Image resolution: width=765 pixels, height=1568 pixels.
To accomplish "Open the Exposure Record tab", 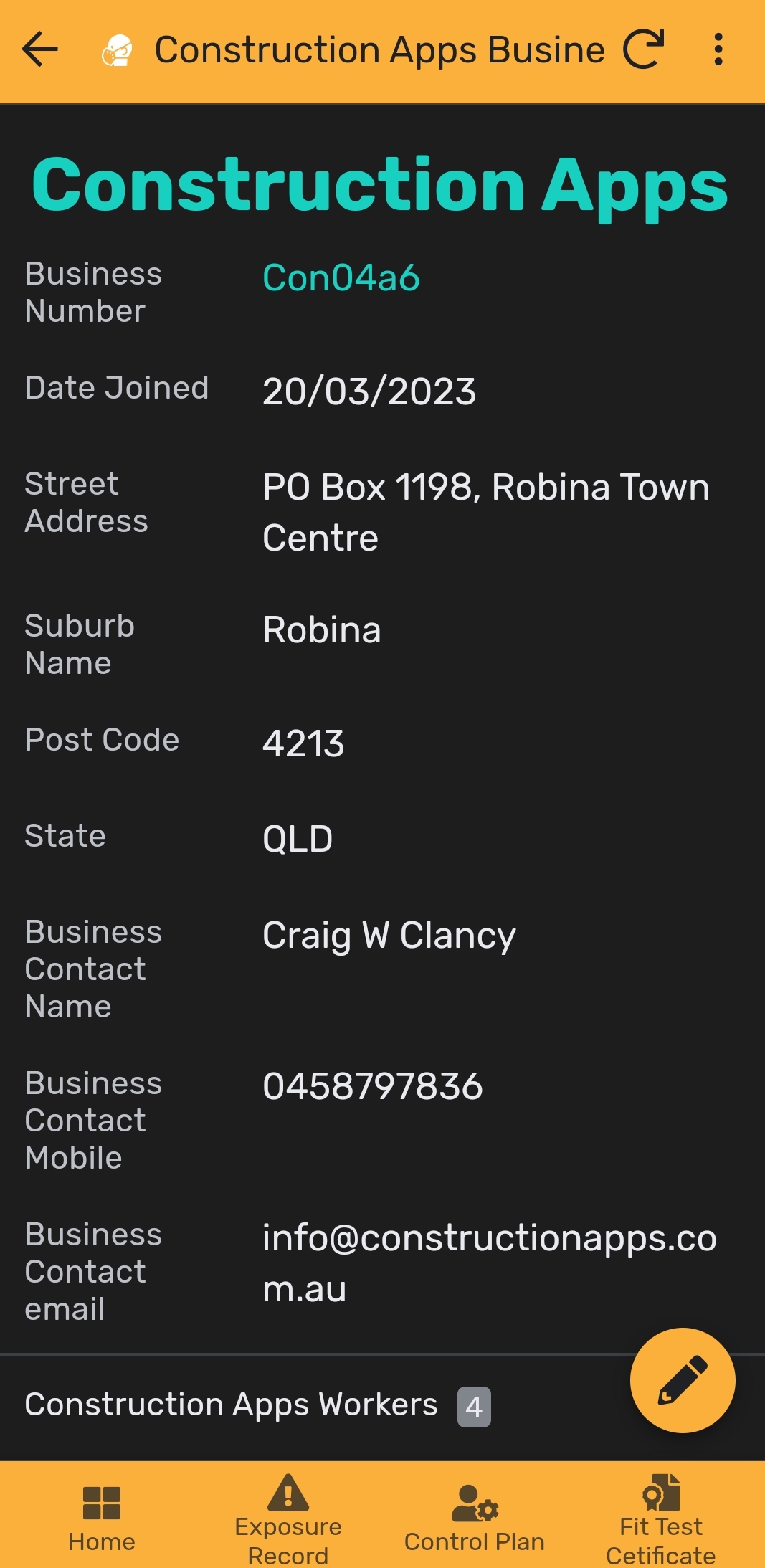I will tap(288, 1518).
